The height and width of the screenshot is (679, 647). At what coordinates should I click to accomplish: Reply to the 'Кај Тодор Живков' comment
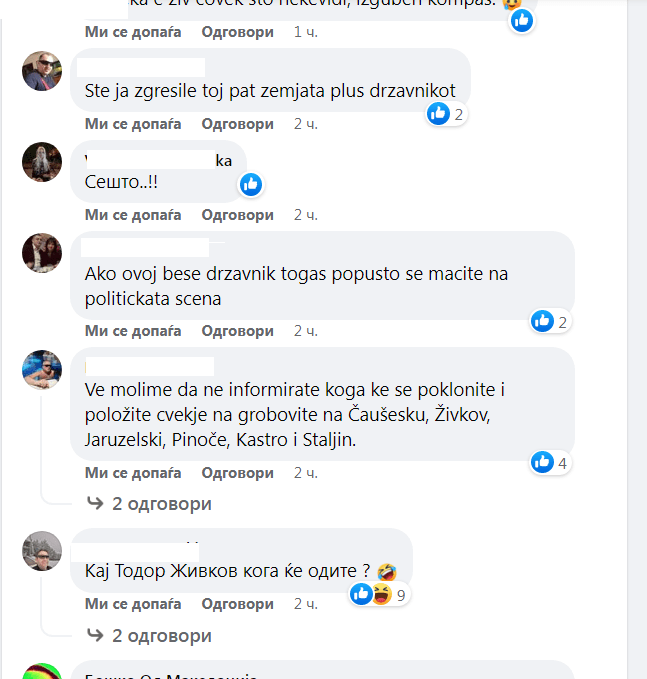[x=237, y=604]
